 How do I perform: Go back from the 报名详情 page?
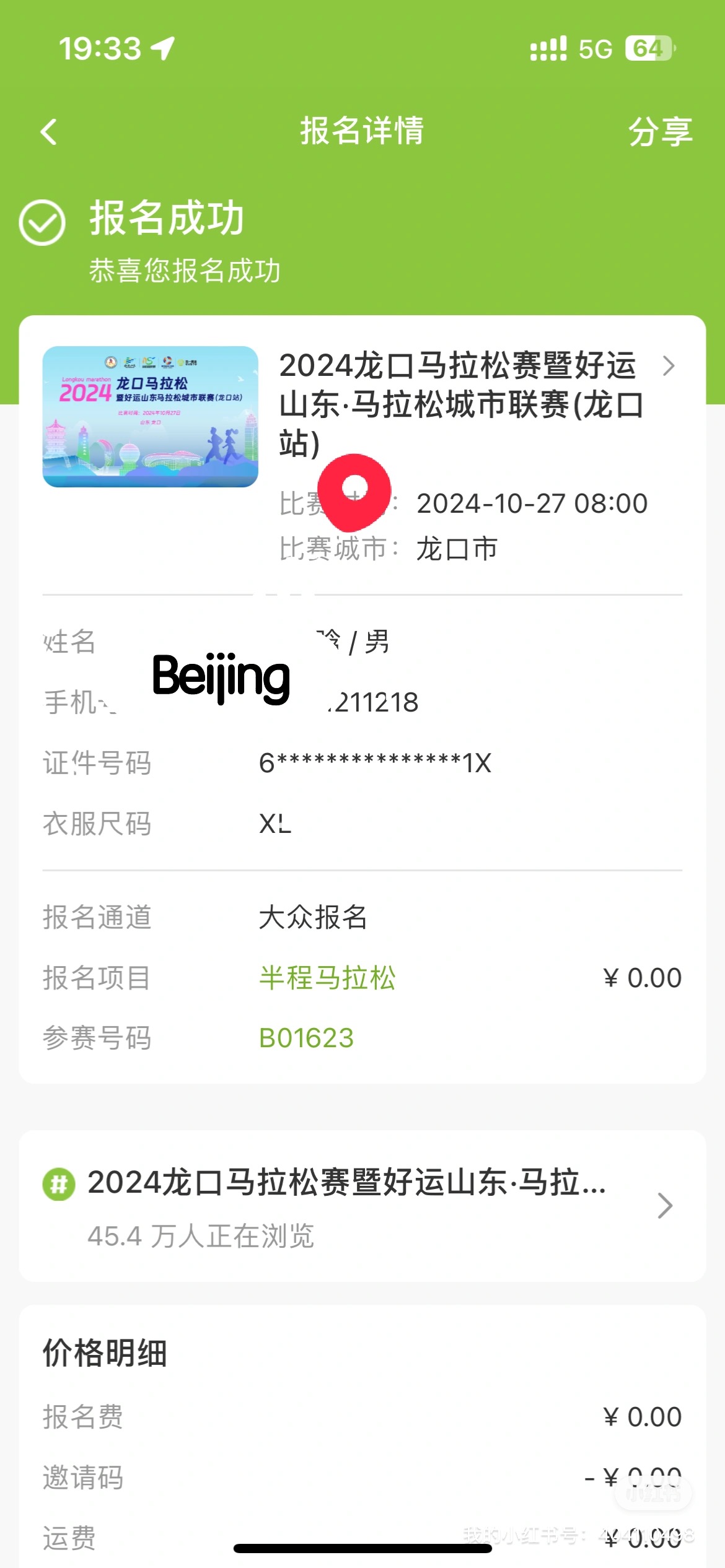pyautogui.click(x=49, y=132)
